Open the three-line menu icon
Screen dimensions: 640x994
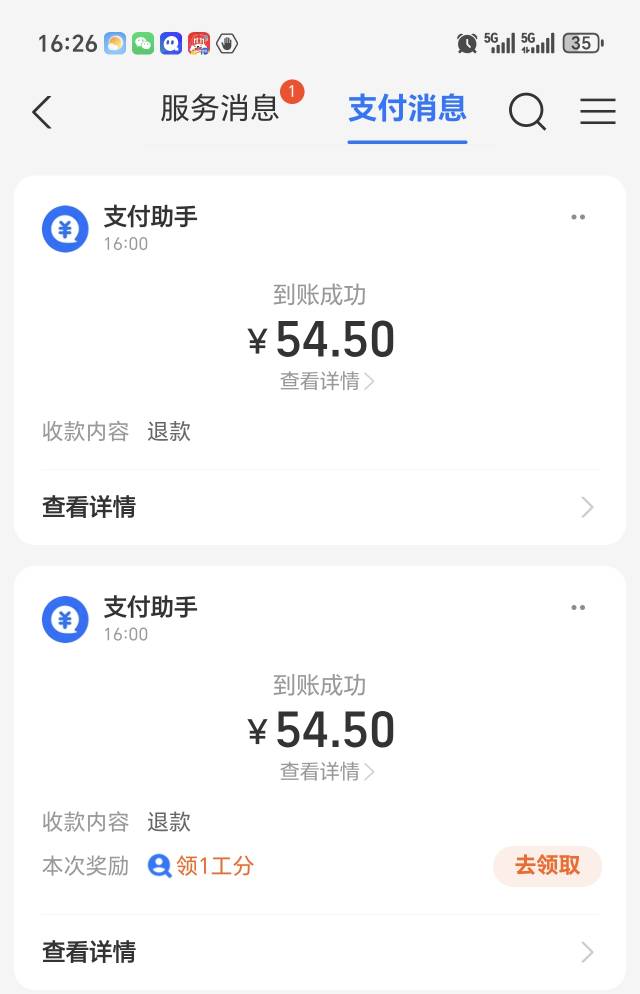[597, 111]
